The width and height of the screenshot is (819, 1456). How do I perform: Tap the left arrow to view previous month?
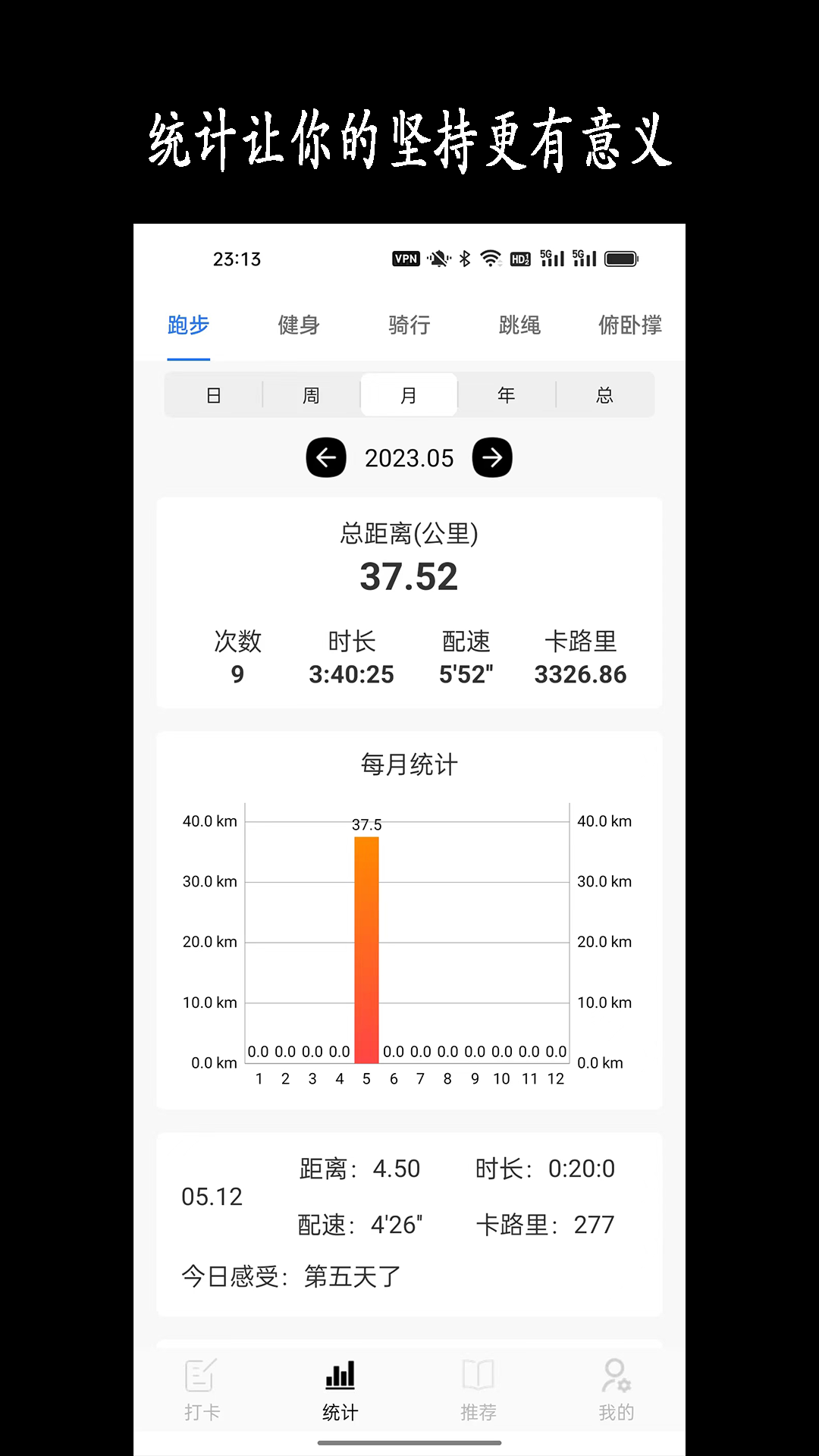point(325,458)
